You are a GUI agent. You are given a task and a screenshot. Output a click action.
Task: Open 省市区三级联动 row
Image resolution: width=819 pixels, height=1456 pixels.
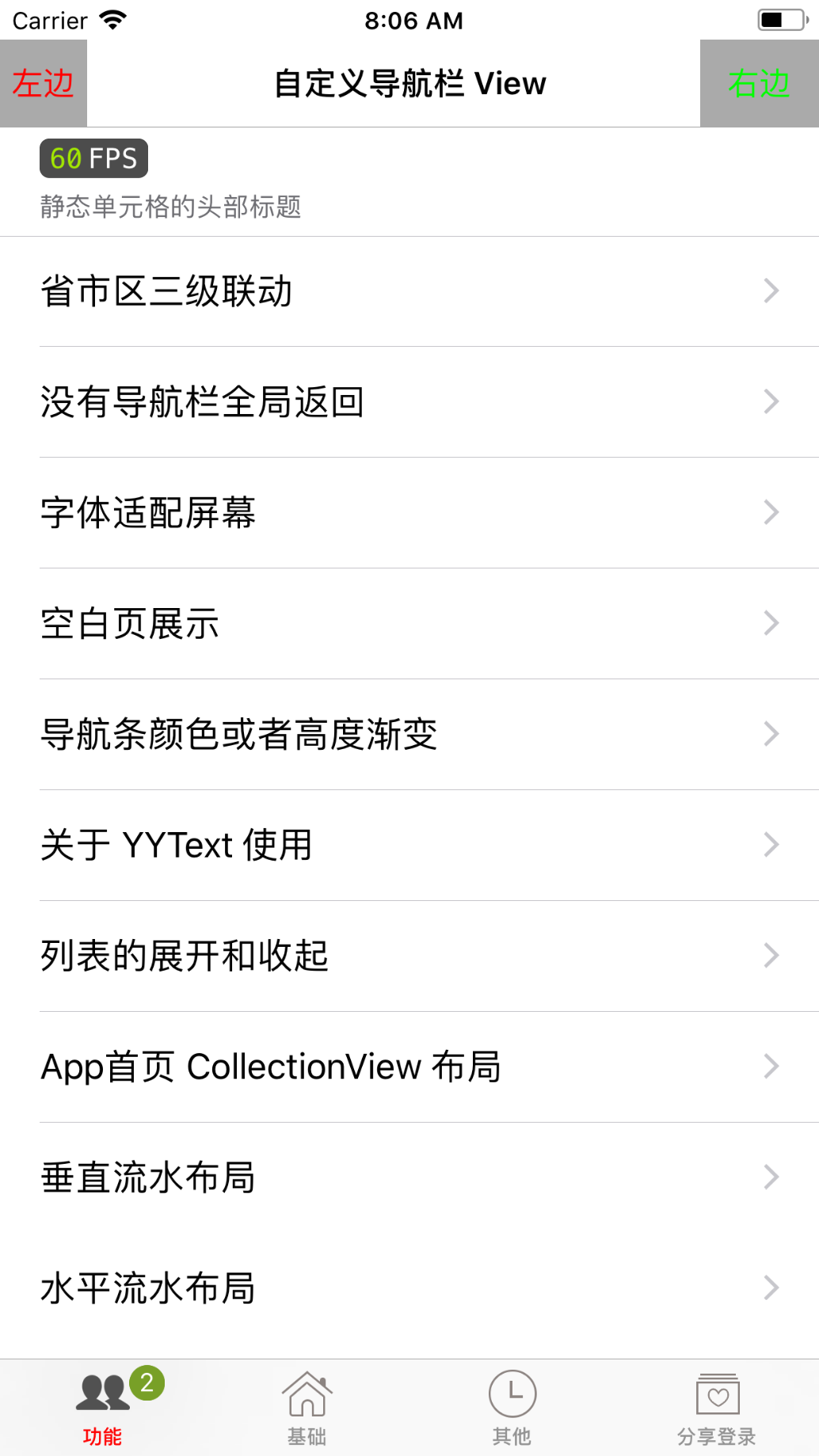409,291
